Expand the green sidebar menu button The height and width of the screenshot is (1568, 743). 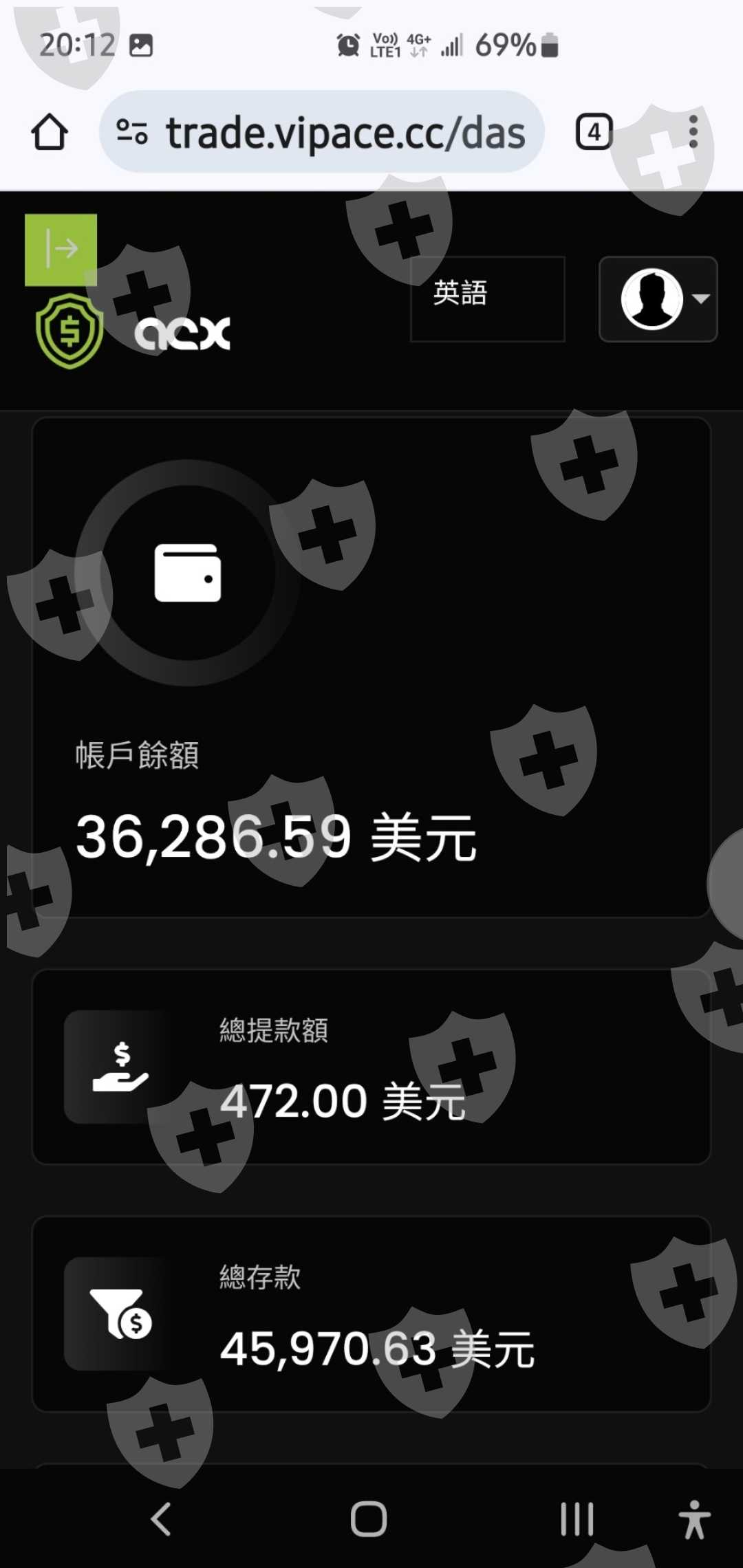(x=61, y=250)
